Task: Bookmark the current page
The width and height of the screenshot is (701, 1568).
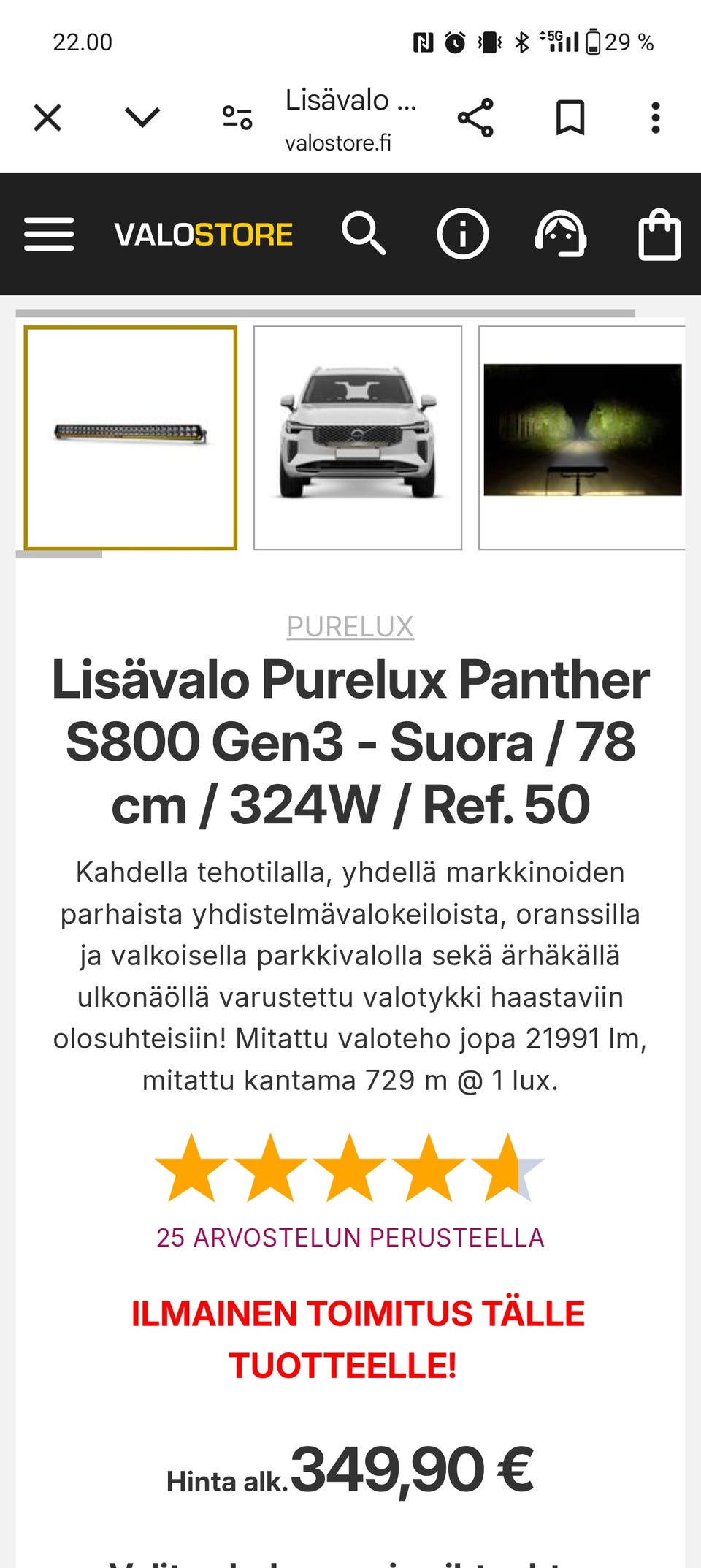Action: pos(570,117)
